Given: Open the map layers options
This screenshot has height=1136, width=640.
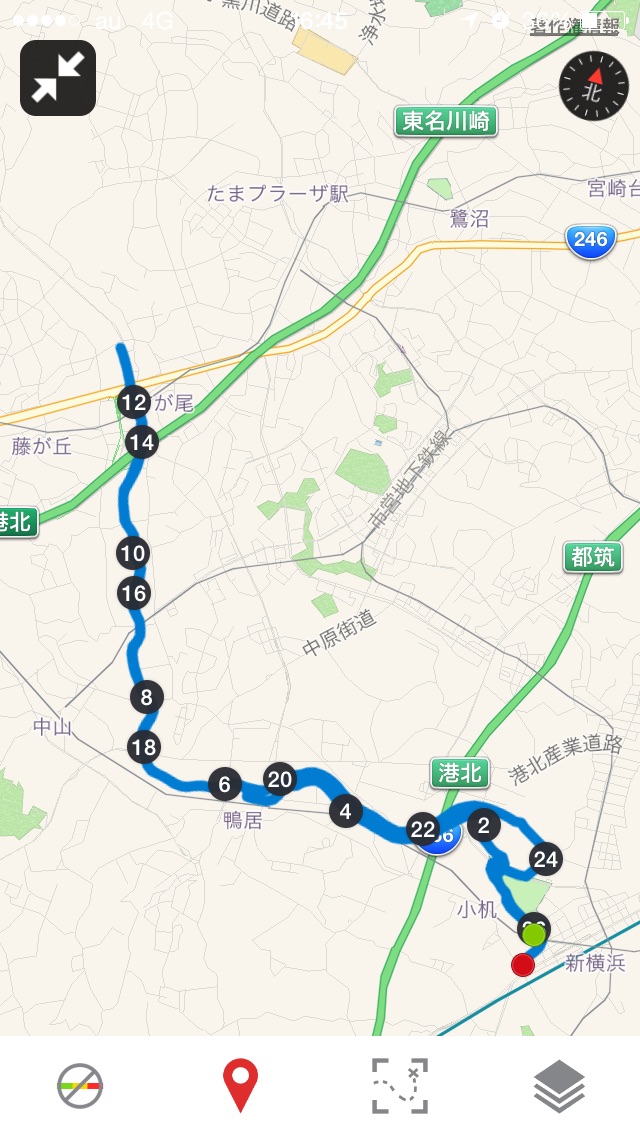Looking at the screenshot, I should (x=559, y=1086).
